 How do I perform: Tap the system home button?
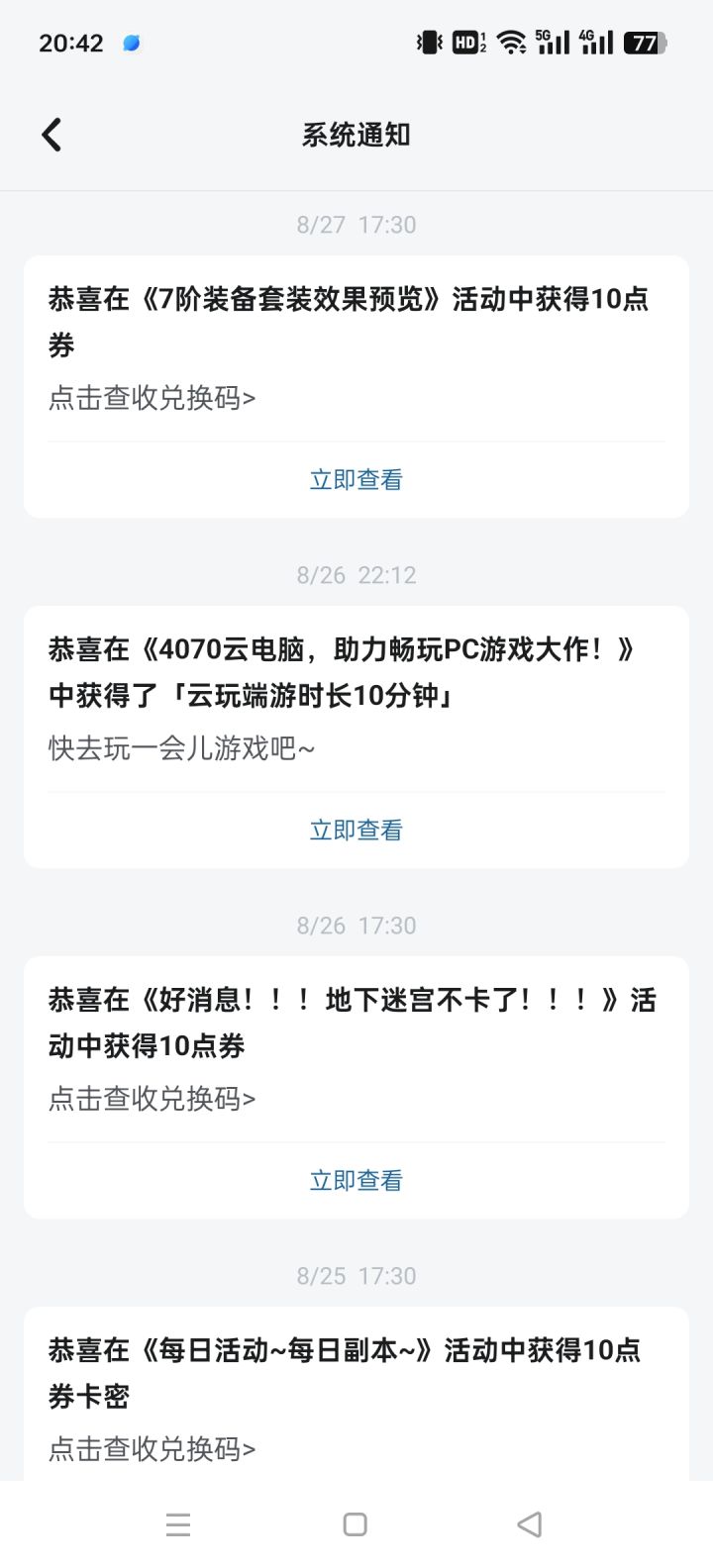(x=356, y=1524)
